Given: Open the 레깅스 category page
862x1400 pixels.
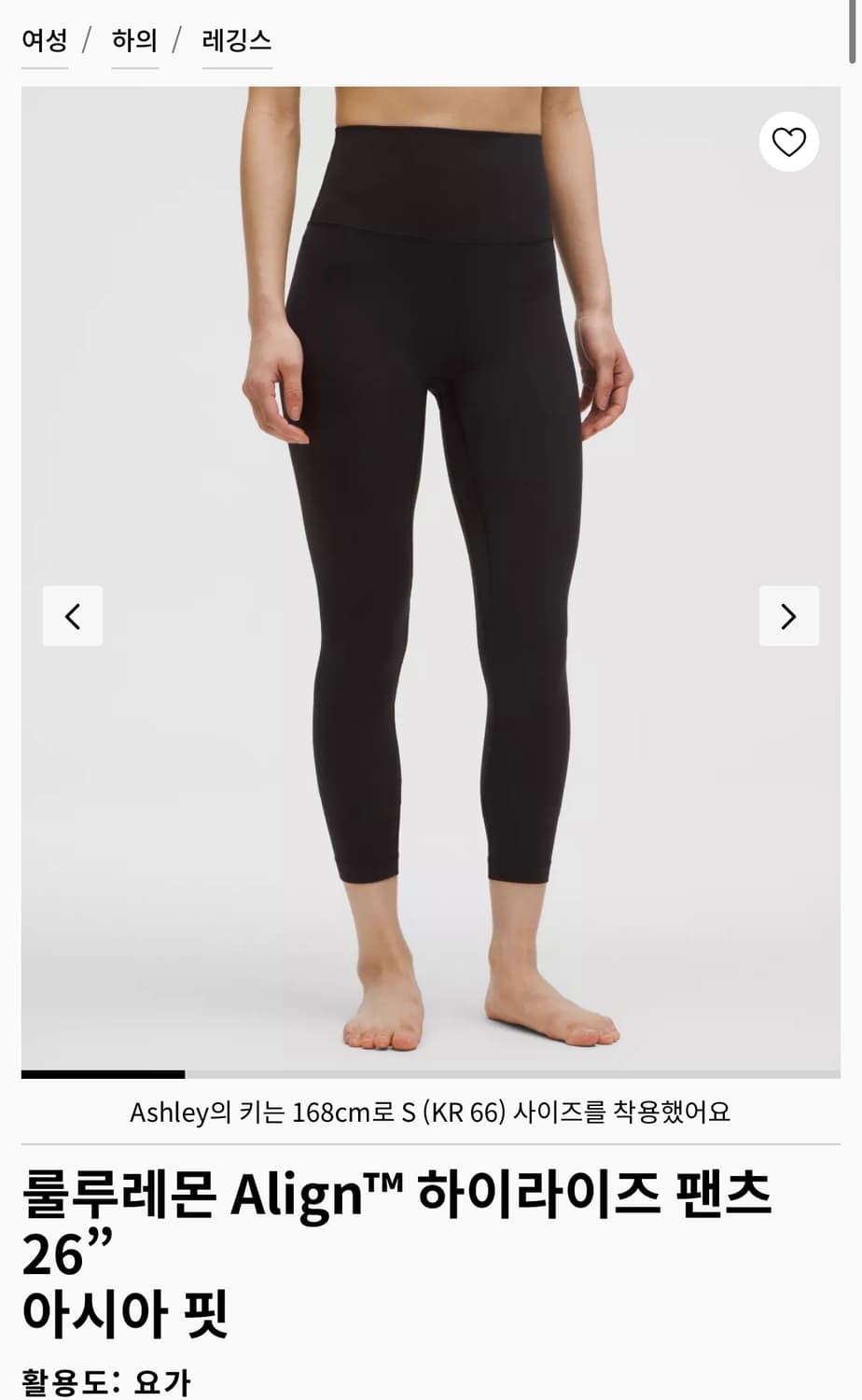Looking at the screenshot, I should [237, 39].
